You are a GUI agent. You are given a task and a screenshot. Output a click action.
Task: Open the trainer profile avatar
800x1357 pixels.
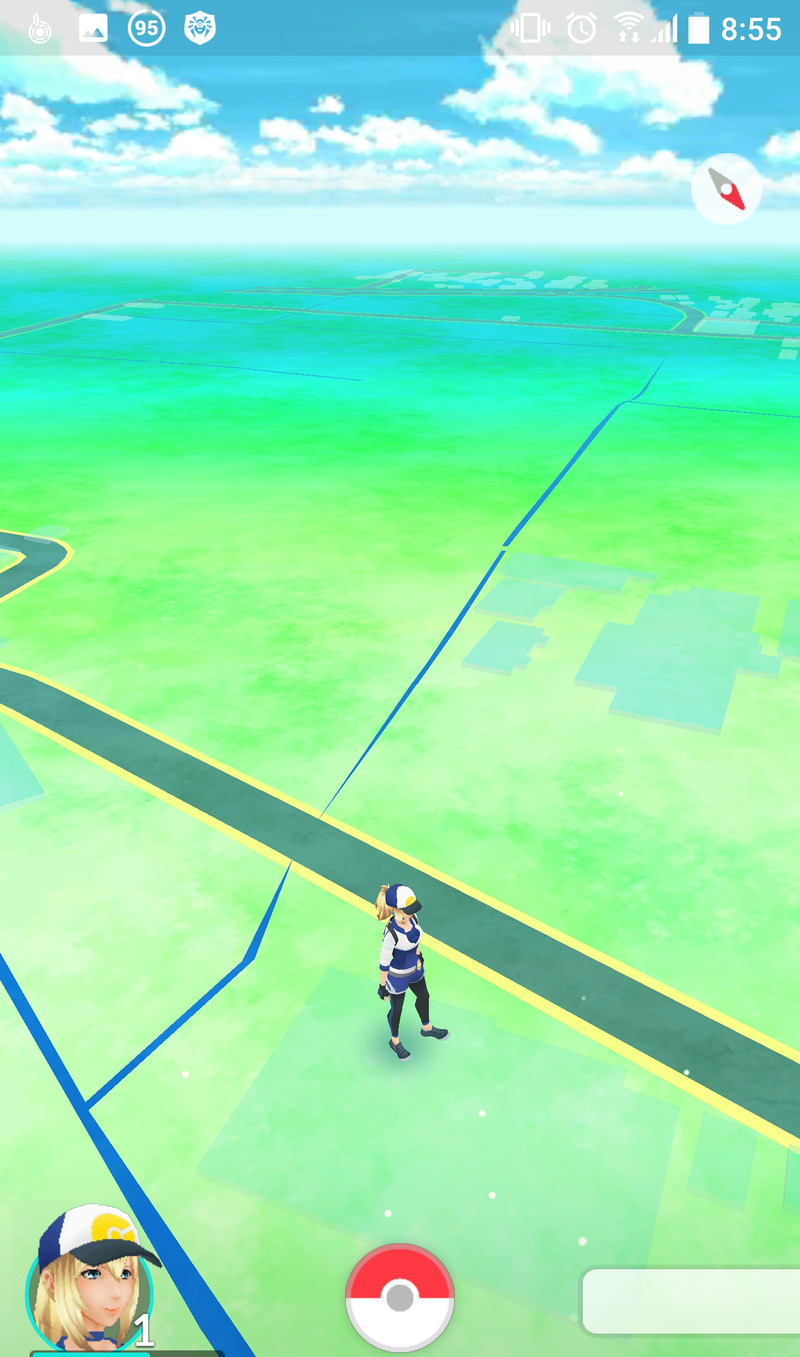tap(90, 1280)
